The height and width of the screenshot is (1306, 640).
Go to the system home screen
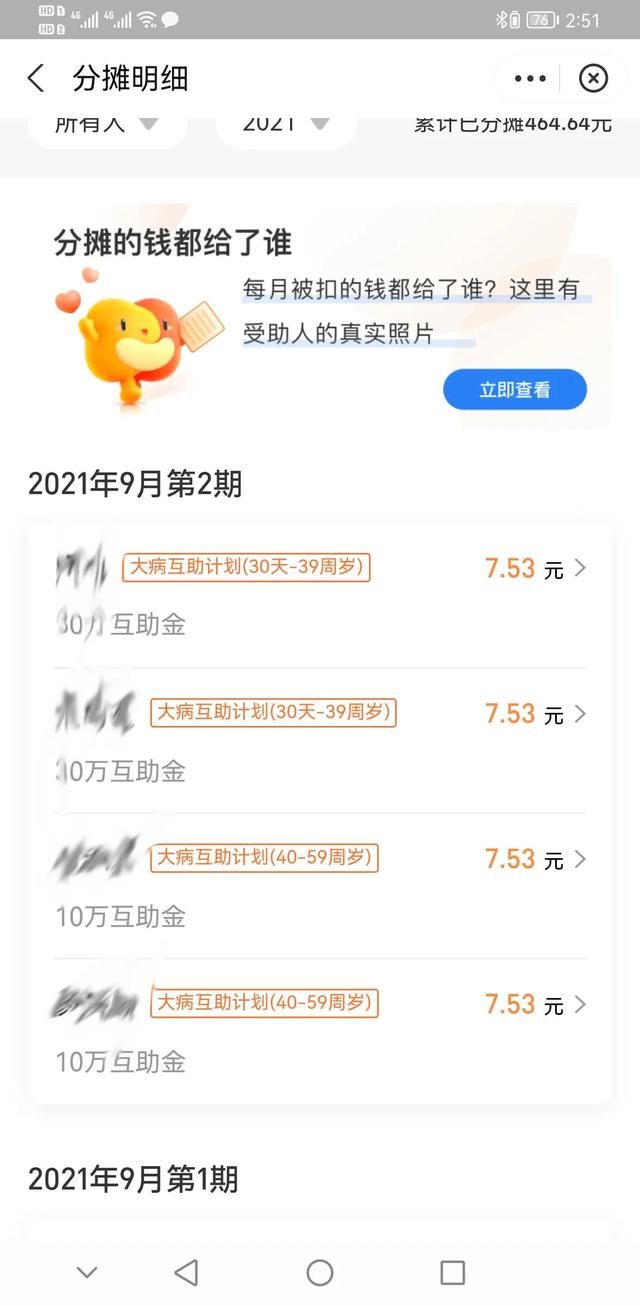(320, 1272)
